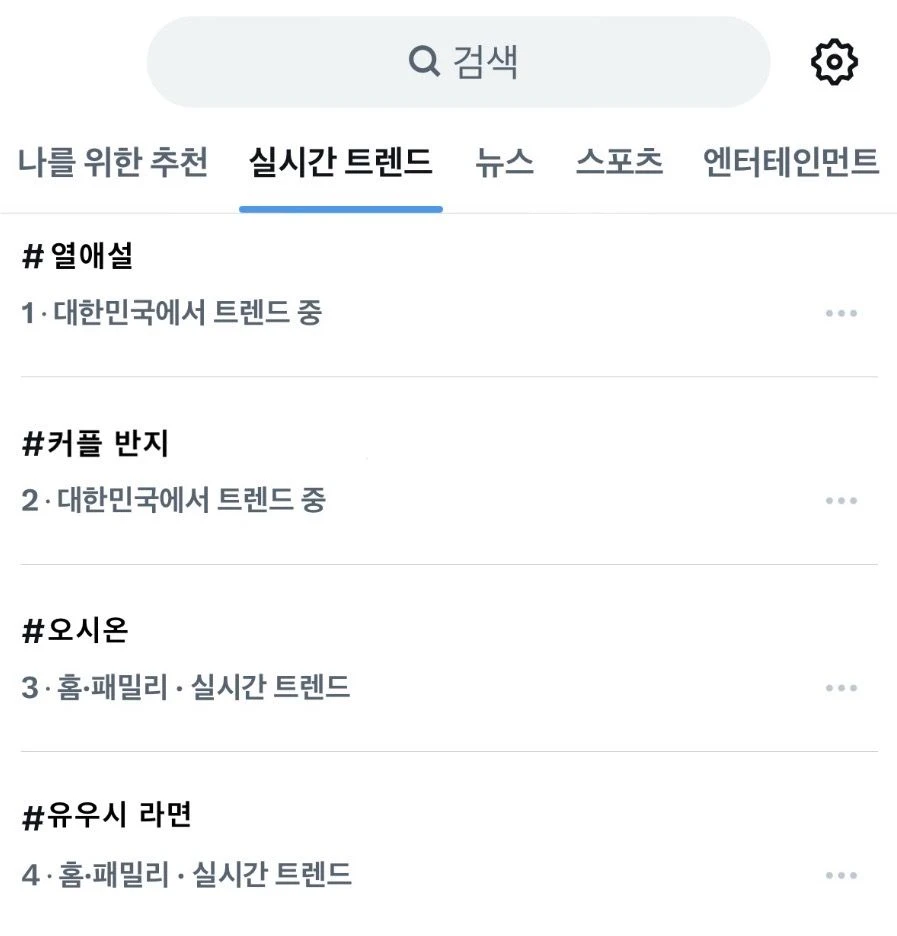The image size is (897, 936).
Task: Show more options for #오시온
Action: (x=841, y=688)
